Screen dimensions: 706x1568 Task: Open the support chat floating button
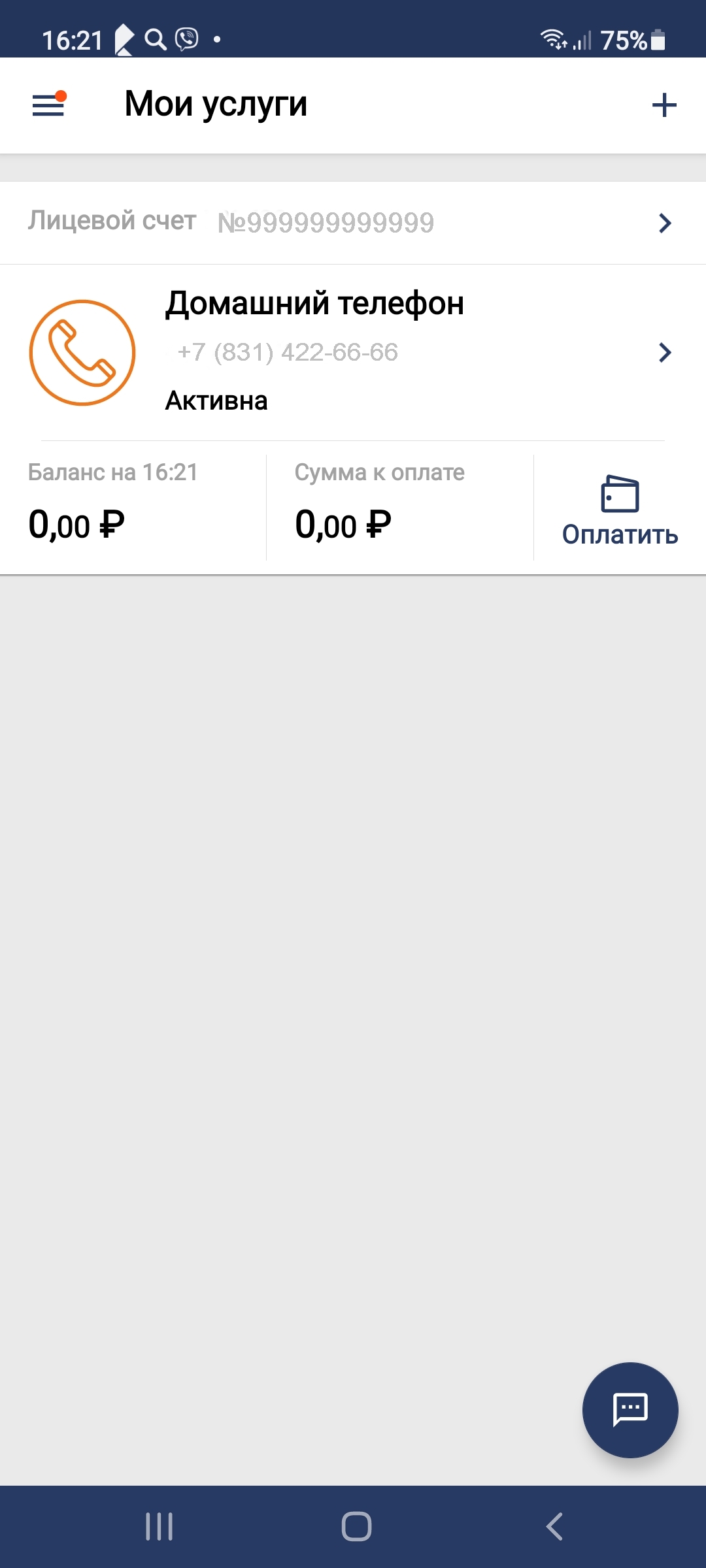[x=630, y=1410]
